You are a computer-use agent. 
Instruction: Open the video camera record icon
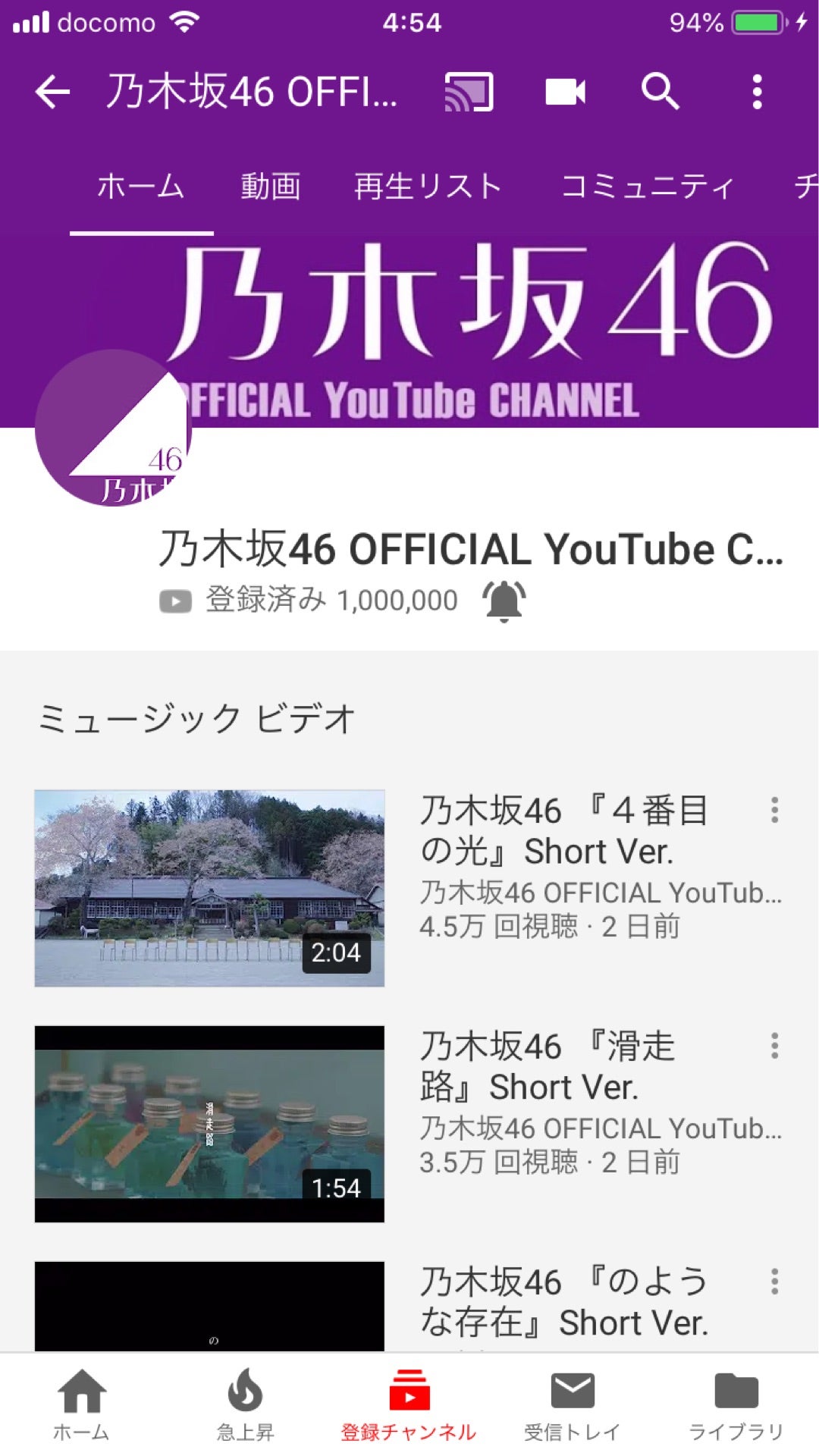tap(566, 93)
